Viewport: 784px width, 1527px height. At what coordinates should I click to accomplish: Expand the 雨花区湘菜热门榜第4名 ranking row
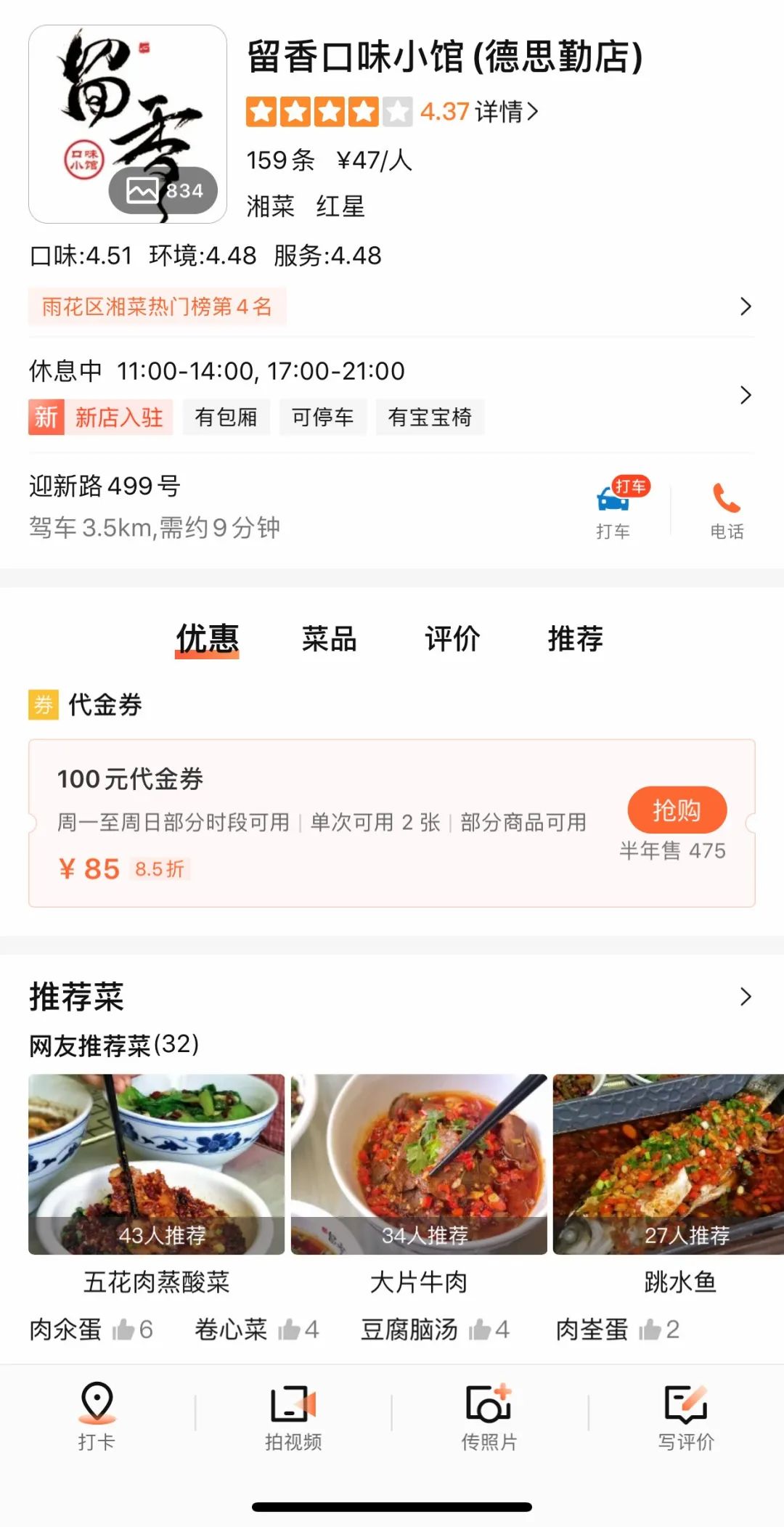(158, 306)
